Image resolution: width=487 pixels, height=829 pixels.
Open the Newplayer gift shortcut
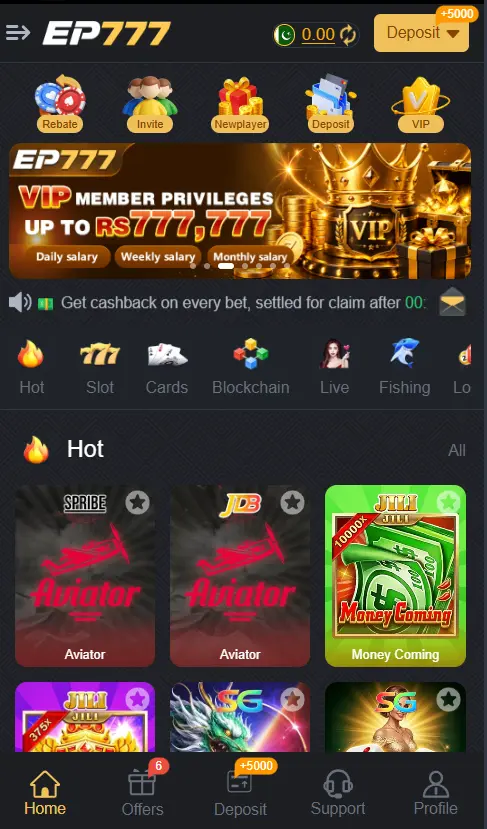(x=240, y=103)
